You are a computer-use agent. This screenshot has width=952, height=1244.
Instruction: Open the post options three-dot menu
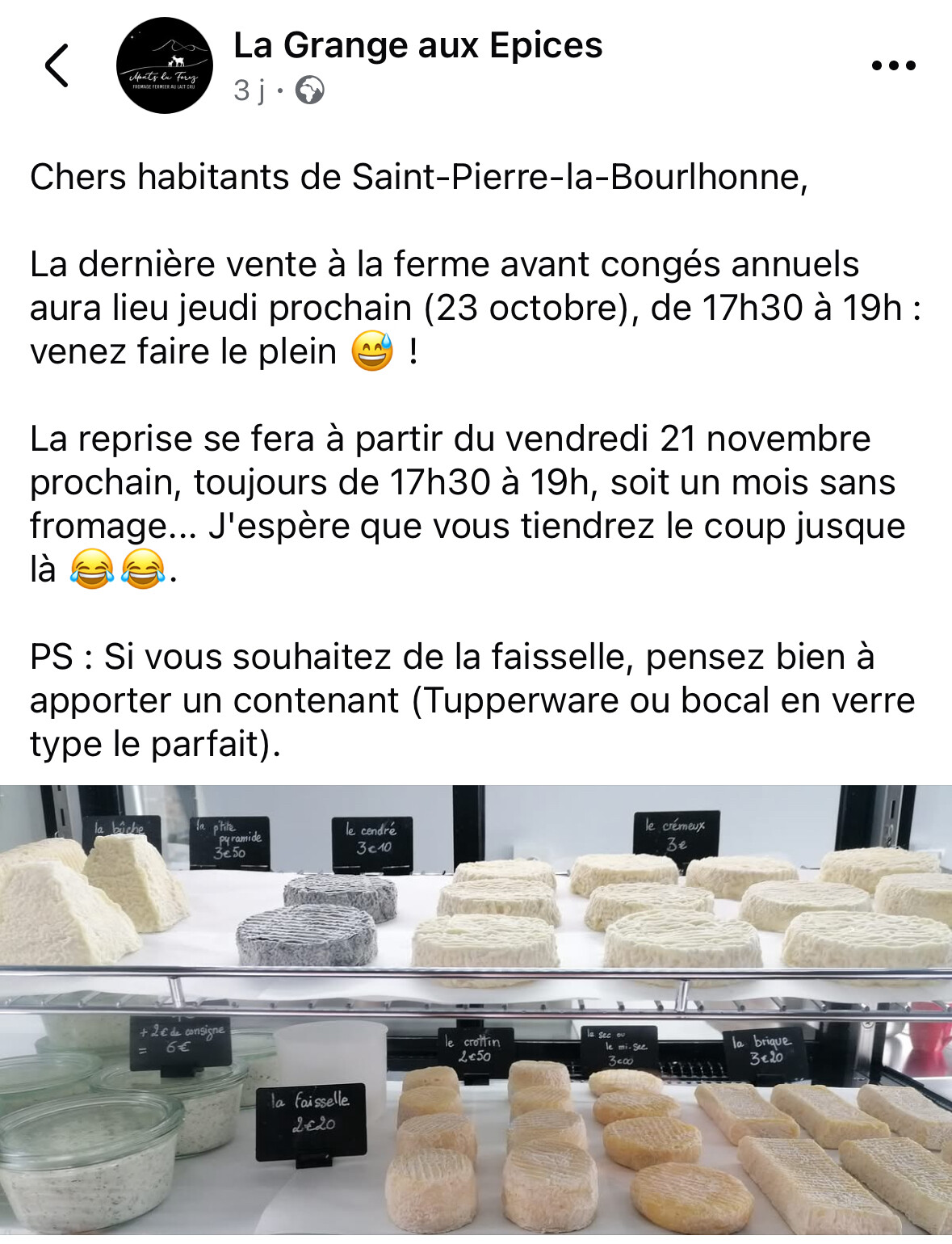(893, 65)
